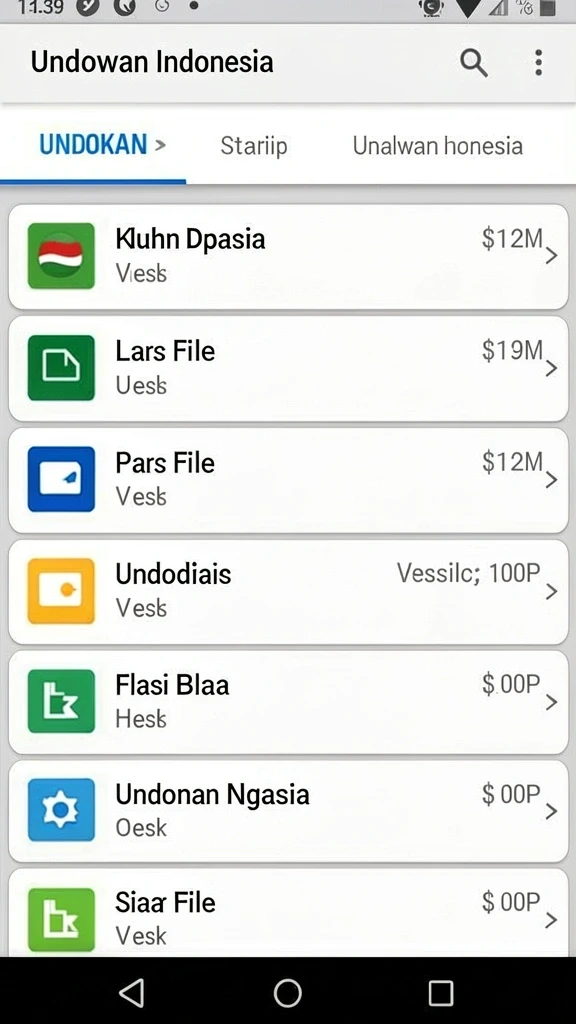Open the Undodiais row

tap(288, 592)
